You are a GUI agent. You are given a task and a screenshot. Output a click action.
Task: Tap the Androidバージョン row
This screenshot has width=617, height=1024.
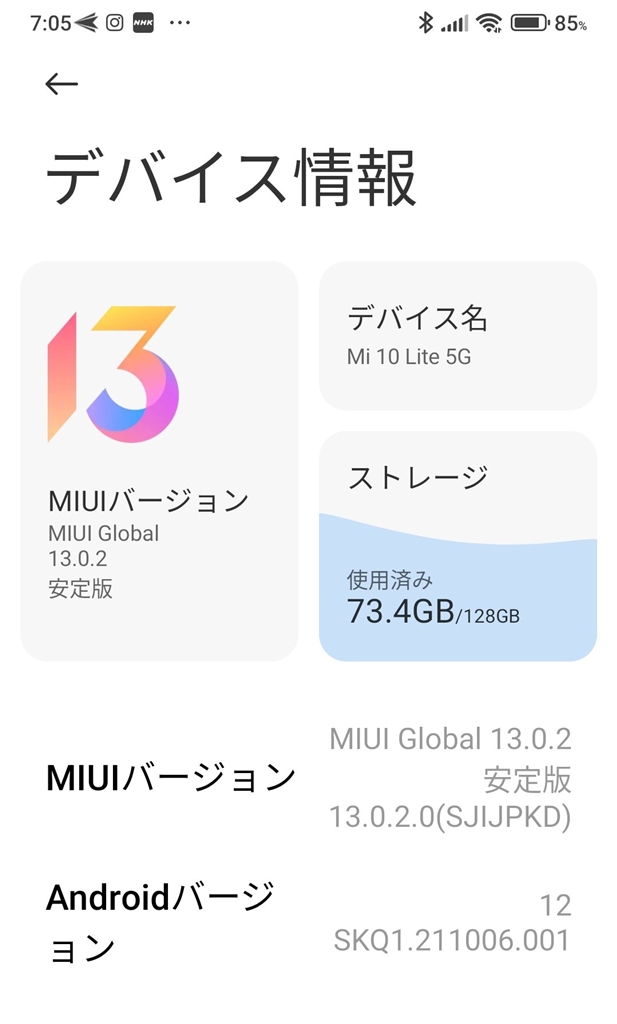pos(308,922)
